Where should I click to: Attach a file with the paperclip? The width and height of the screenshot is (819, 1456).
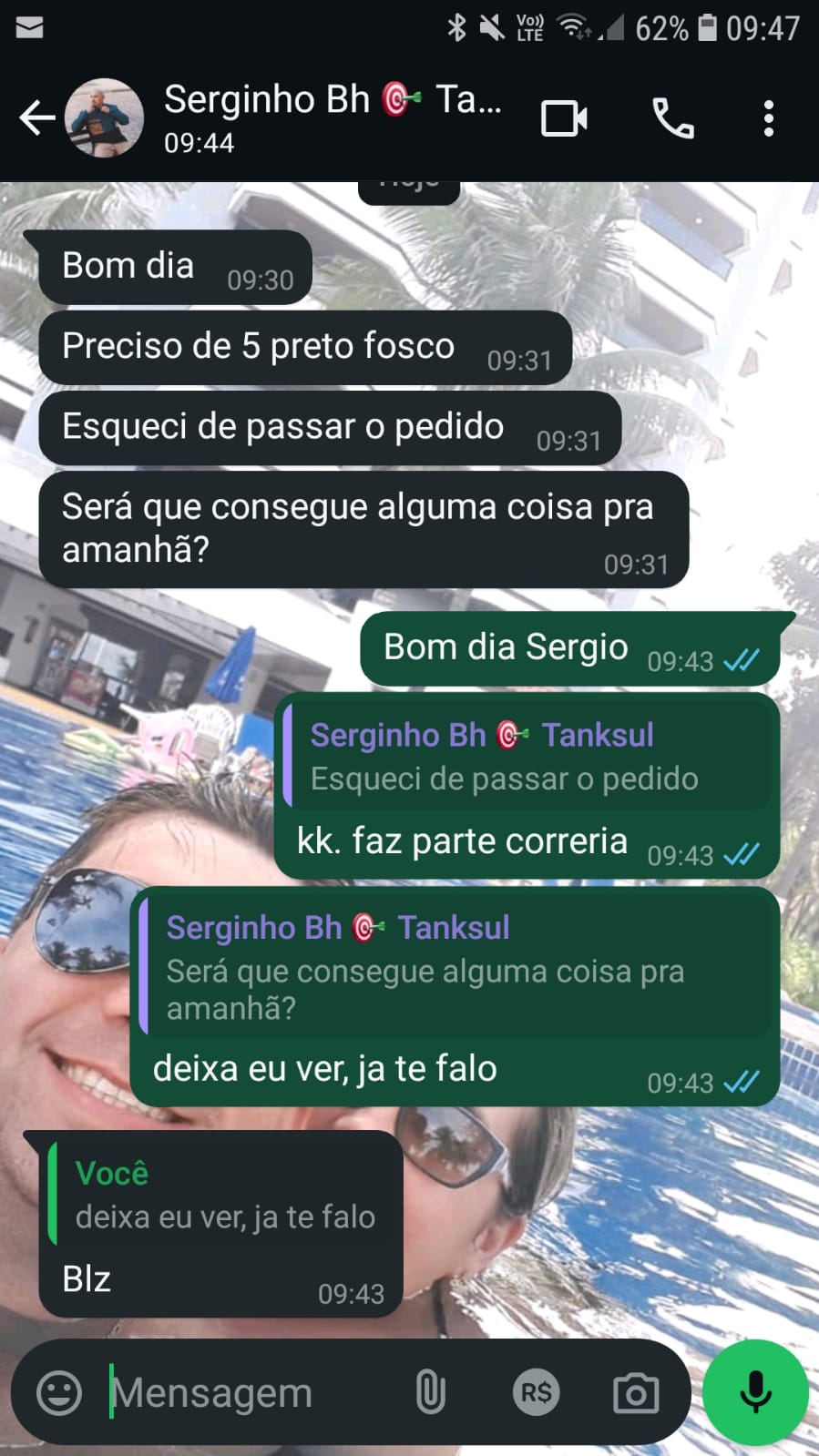click(x=430, y=1392)
